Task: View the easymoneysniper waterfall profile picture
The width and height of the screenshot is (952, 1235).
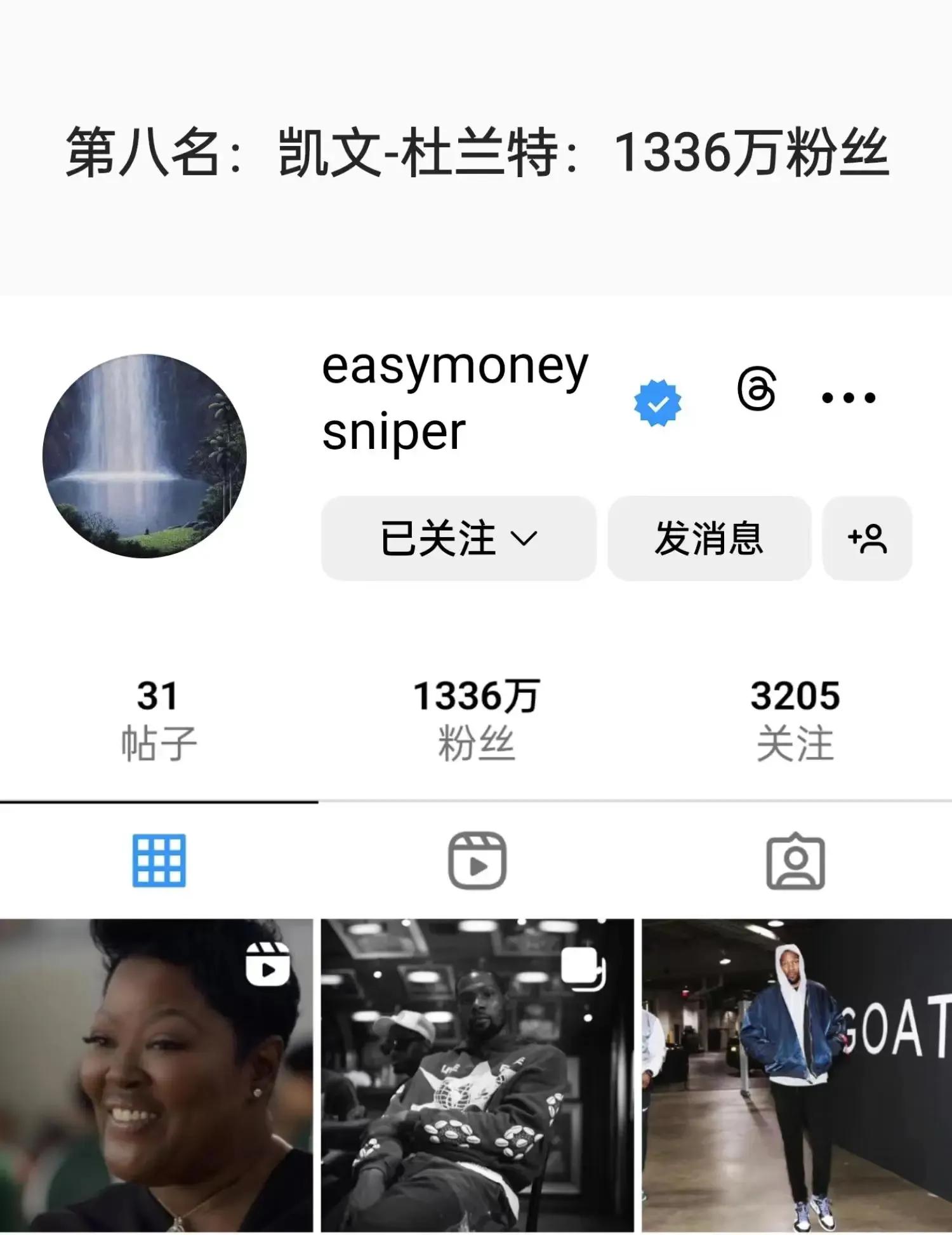Action: 145,456
